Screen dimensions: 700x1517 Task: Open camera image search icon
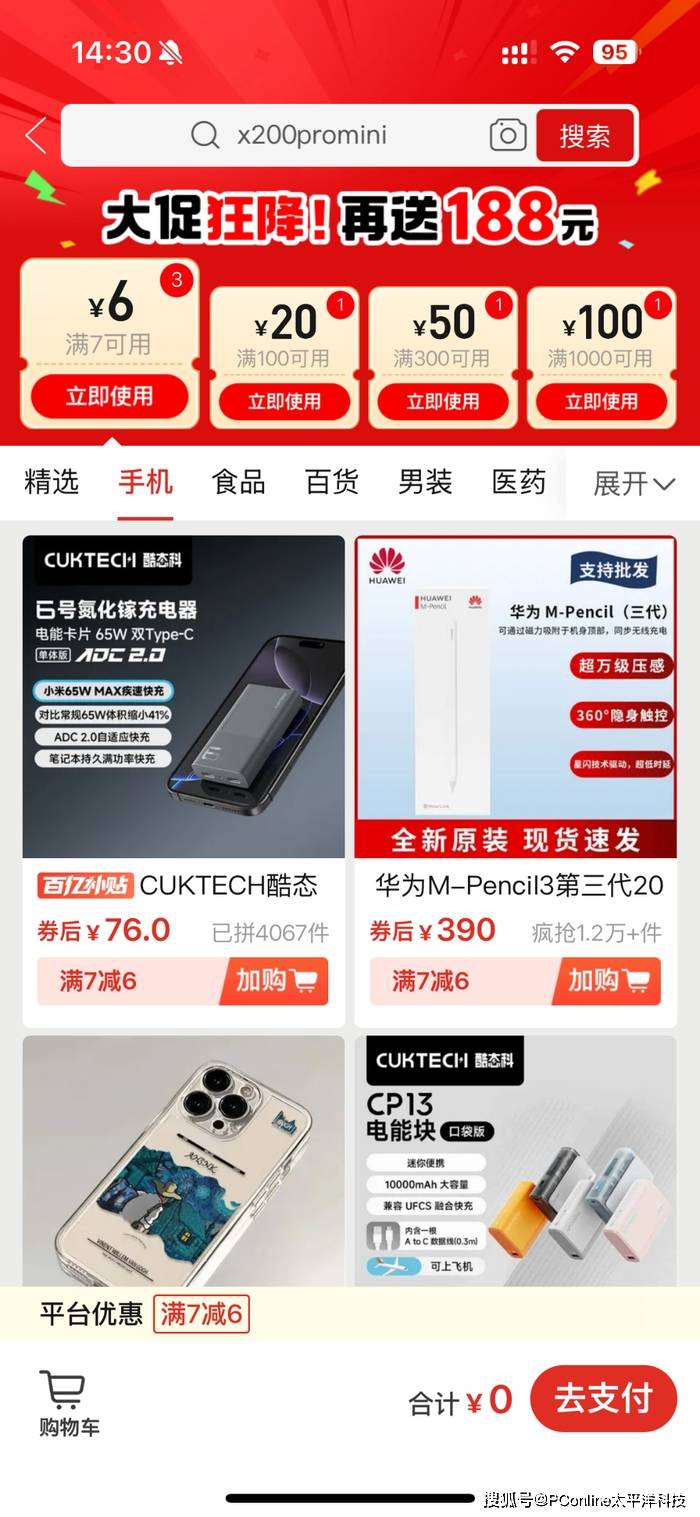[x=508, y=135]
